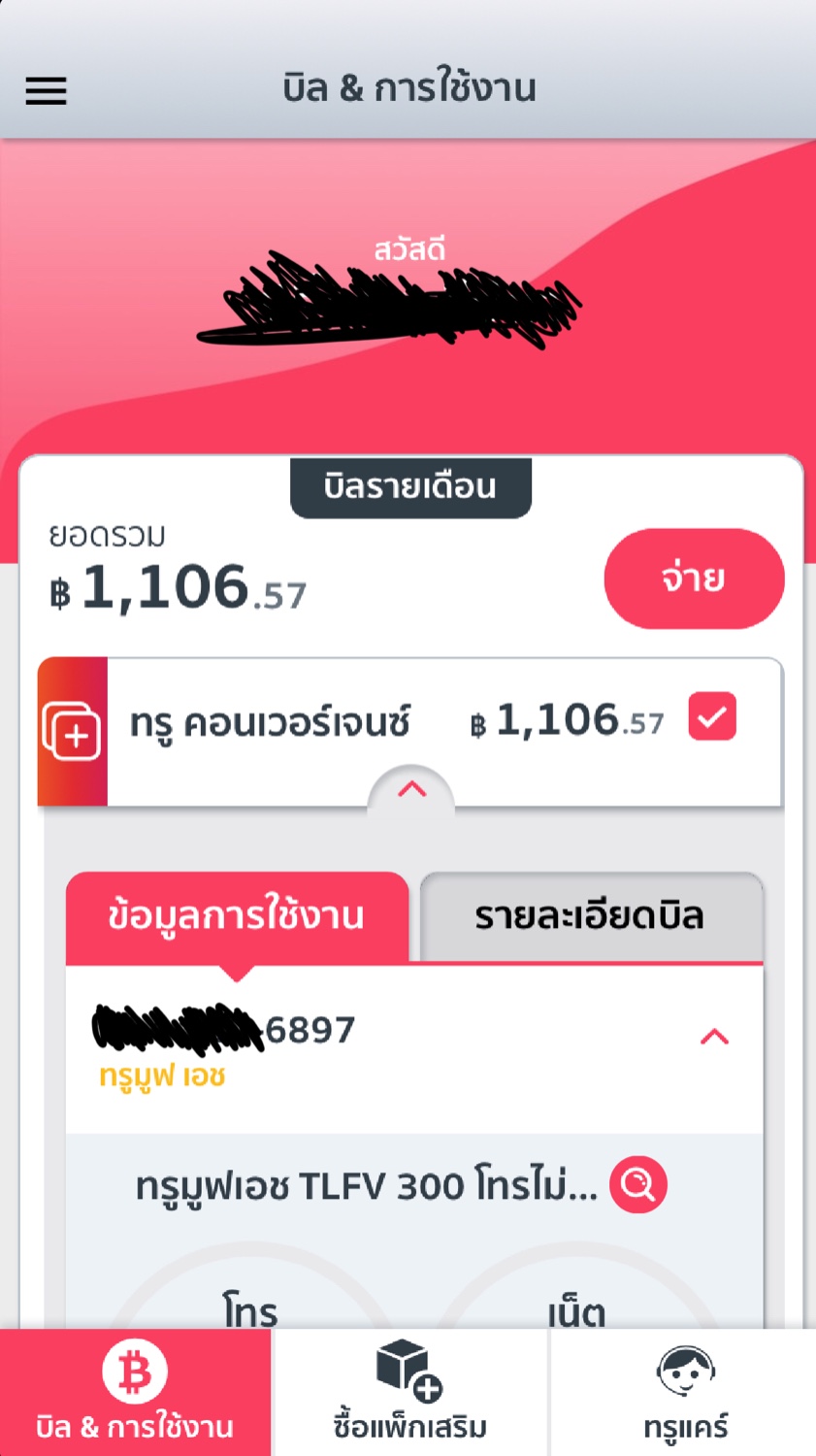Screen dimensions: 816x1456
Task: Select the ข้อมูลการใช้งาน tab
Action: [x=237, y=916]
